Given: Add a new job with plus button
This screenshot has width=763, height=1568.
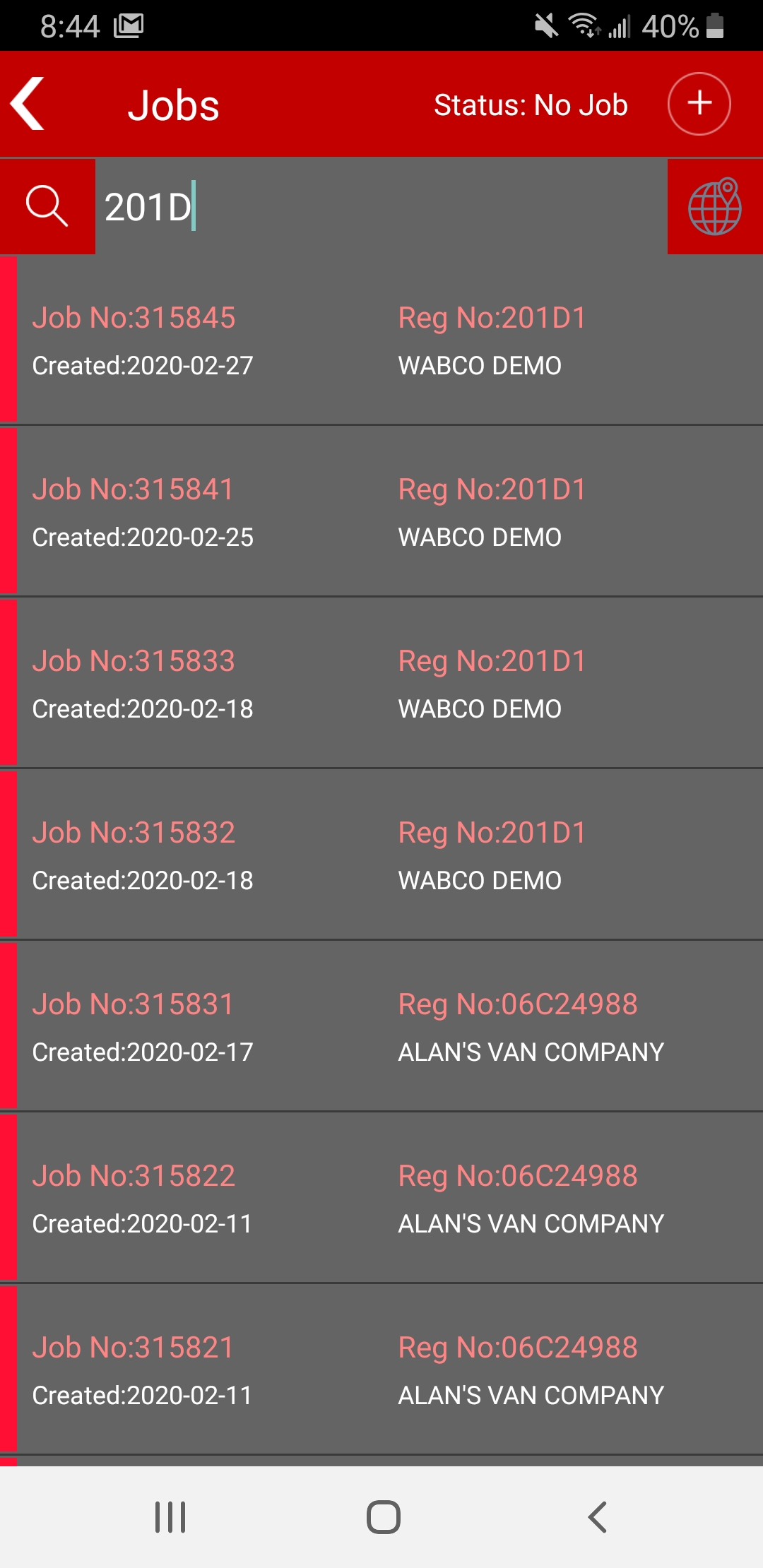Looking at the screenshot, I should 699,104.
